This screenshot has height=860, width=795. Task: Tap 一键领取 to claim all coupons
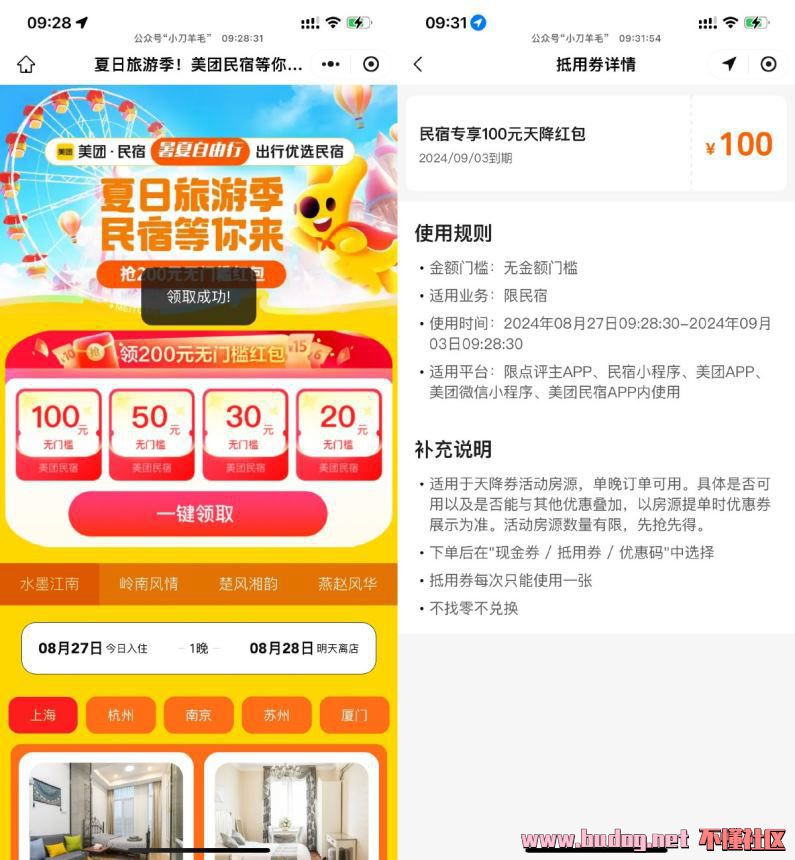(197, 514)
